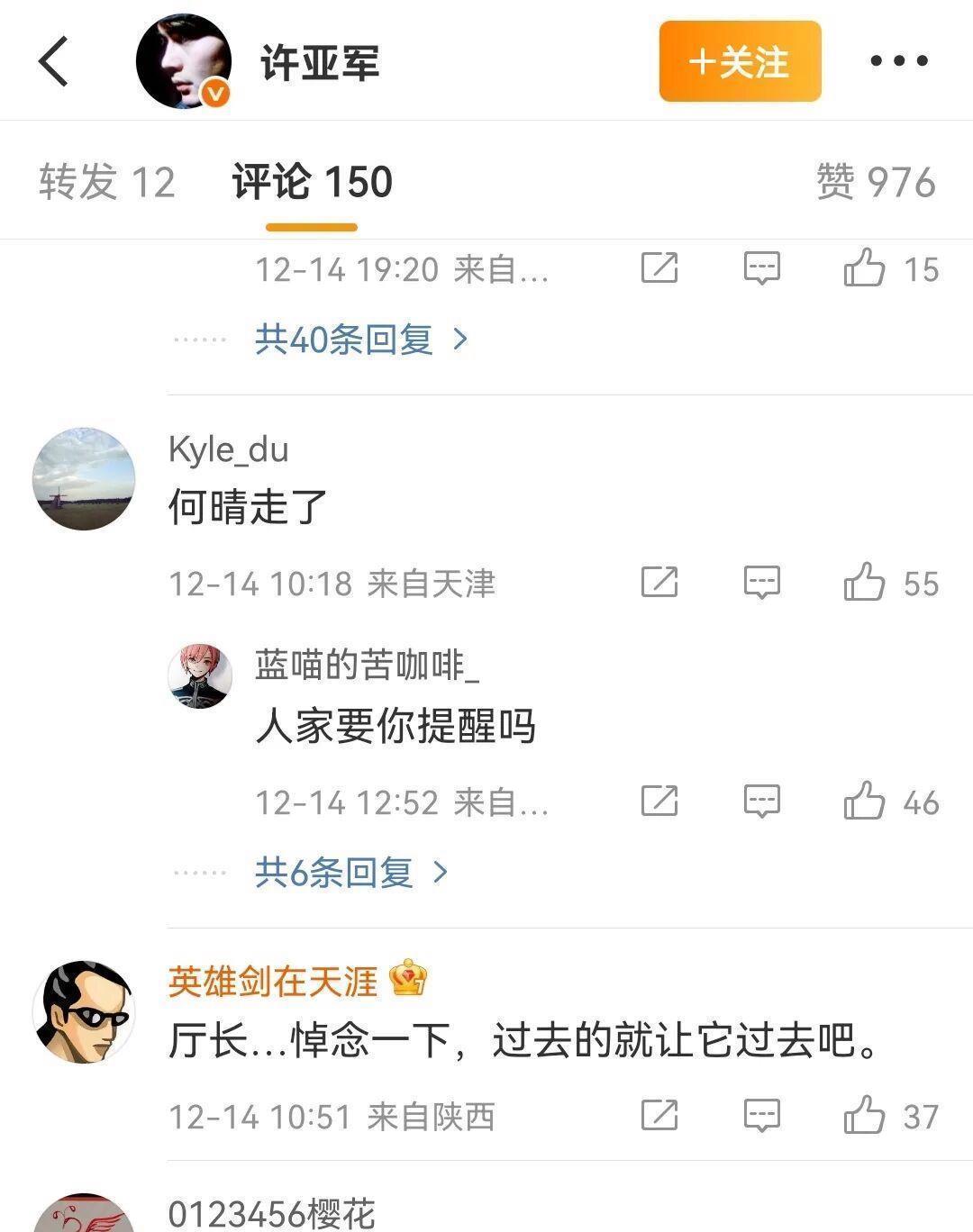
Task: Open 许亚军's profile avatar in header
Action: 184,61
